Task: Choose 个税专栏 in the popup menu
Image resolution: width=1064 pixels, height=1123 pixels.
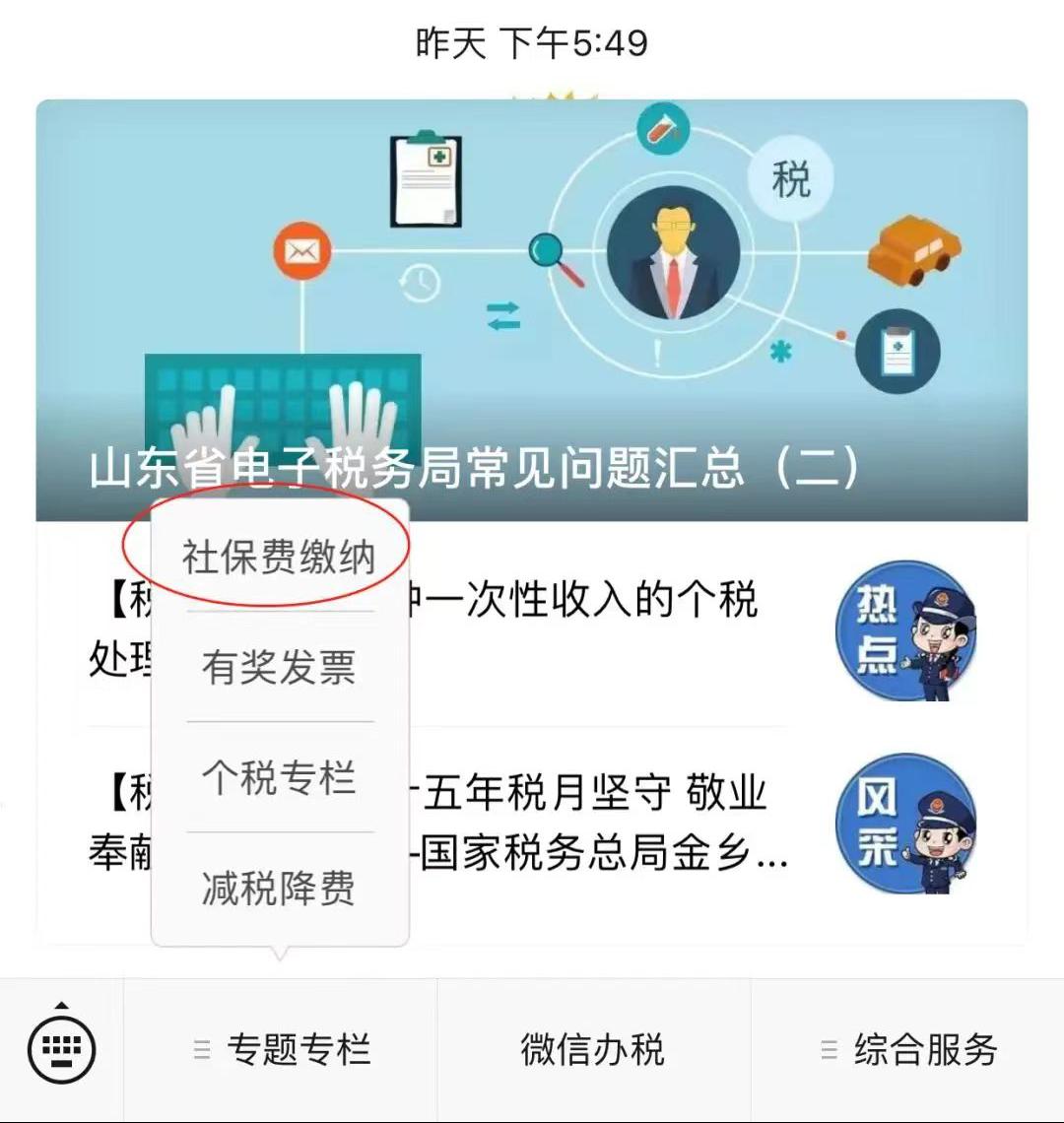Action: 279,777
